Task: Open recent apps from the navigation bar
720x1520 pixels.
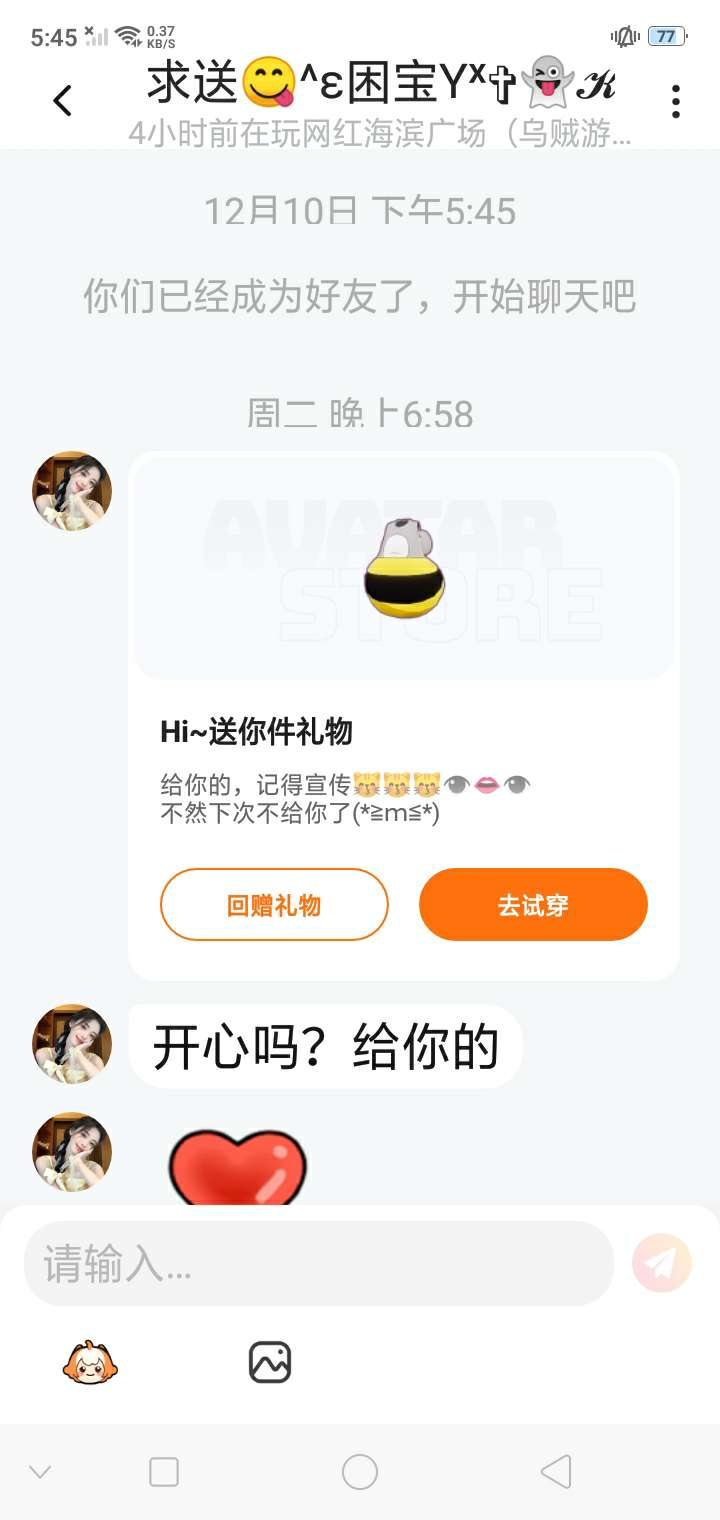Action: pyautogui.click(x=164, y=1472)
